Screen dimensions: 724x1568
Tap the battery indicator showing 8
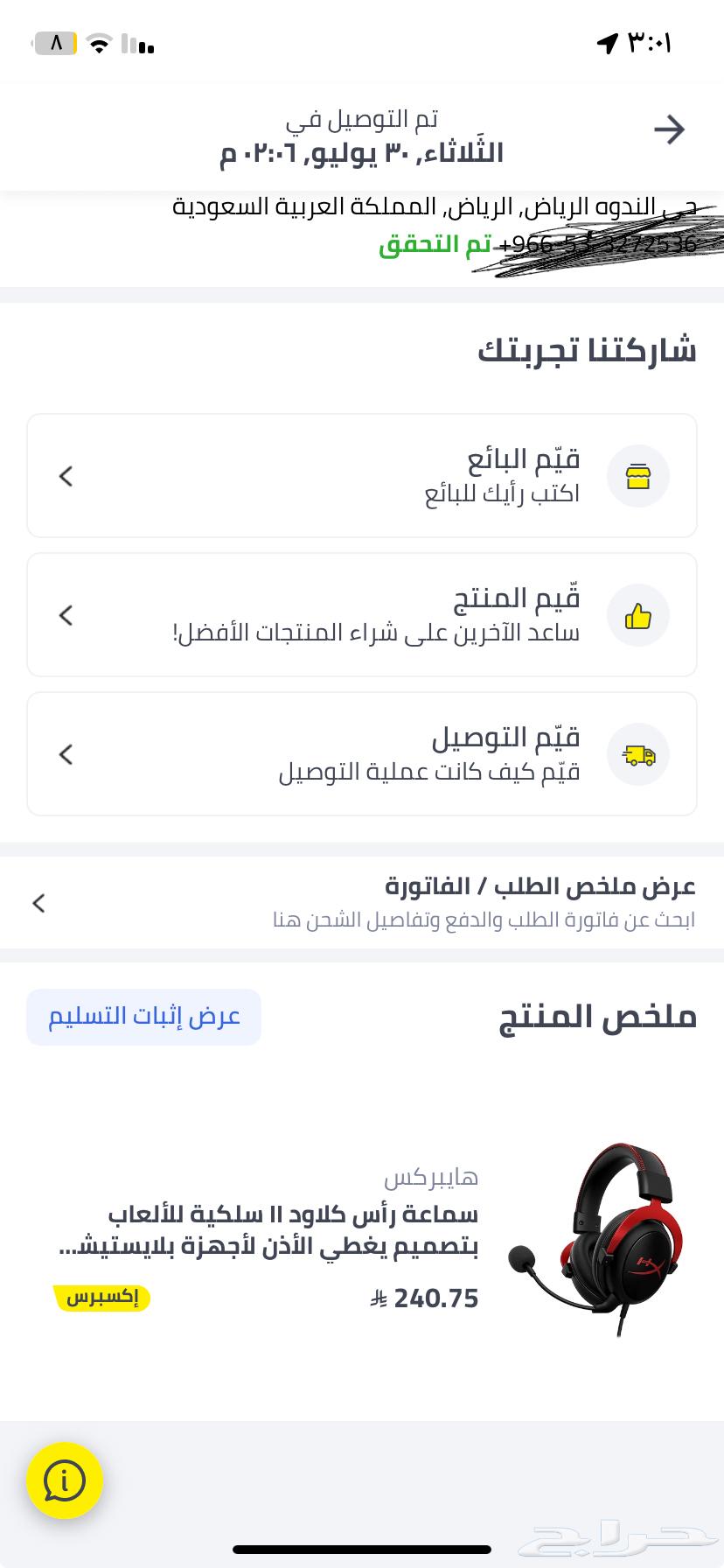(x=54, y=42)
